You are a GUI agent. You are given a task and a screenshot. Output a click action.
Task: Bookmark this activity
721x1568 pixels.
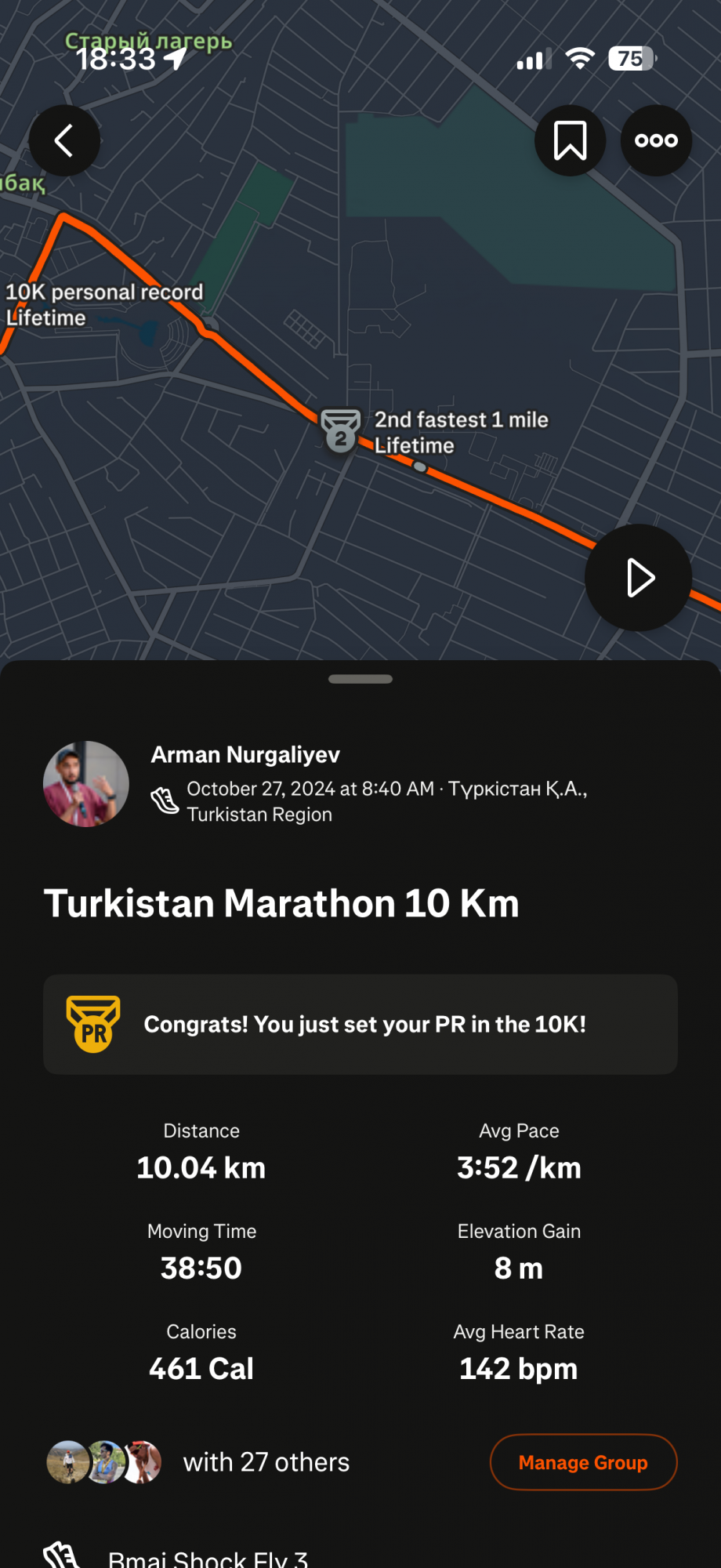(570, 140)
